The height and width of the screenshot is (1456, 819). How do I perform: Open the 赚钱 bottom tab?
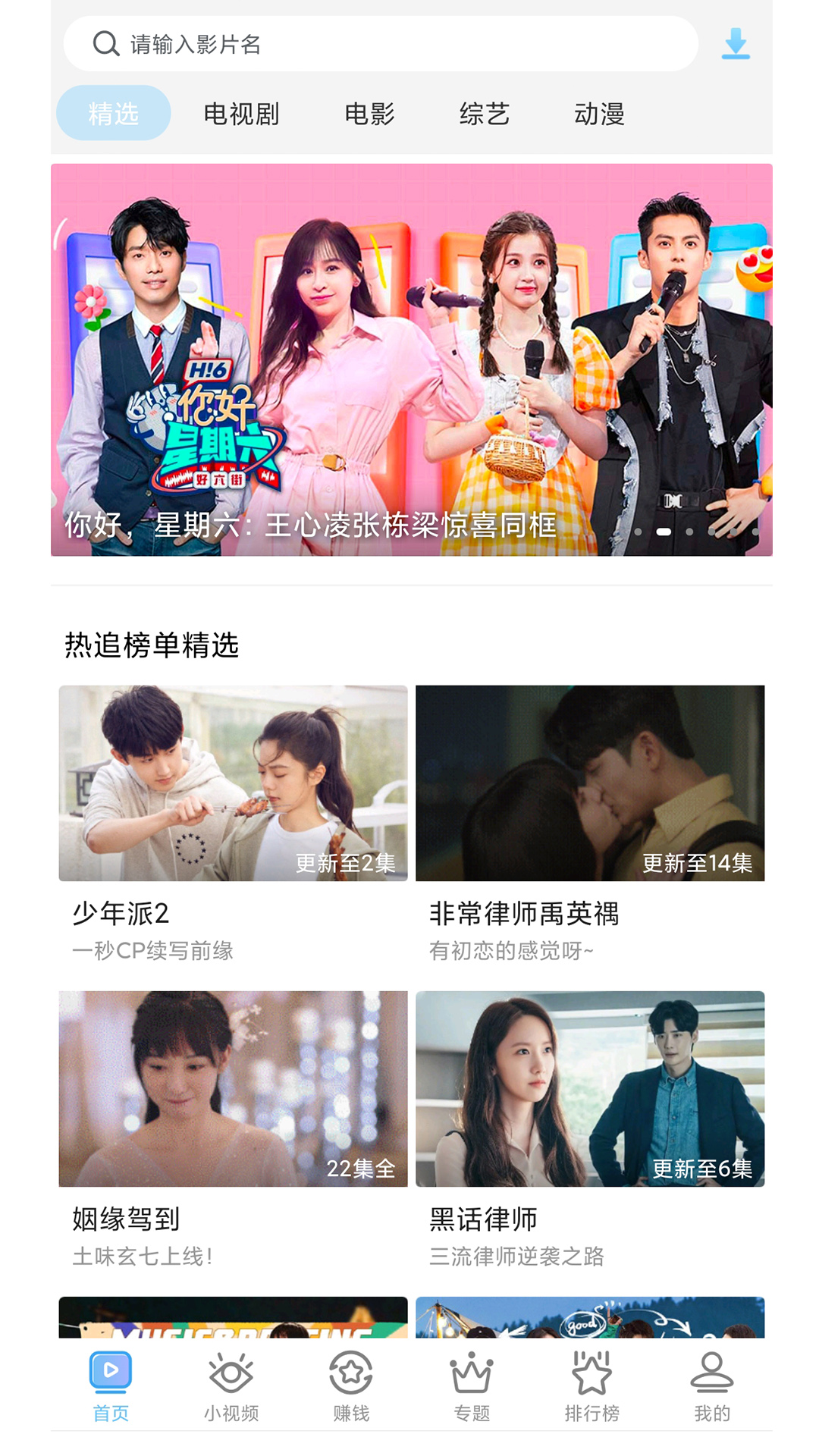351,1386
